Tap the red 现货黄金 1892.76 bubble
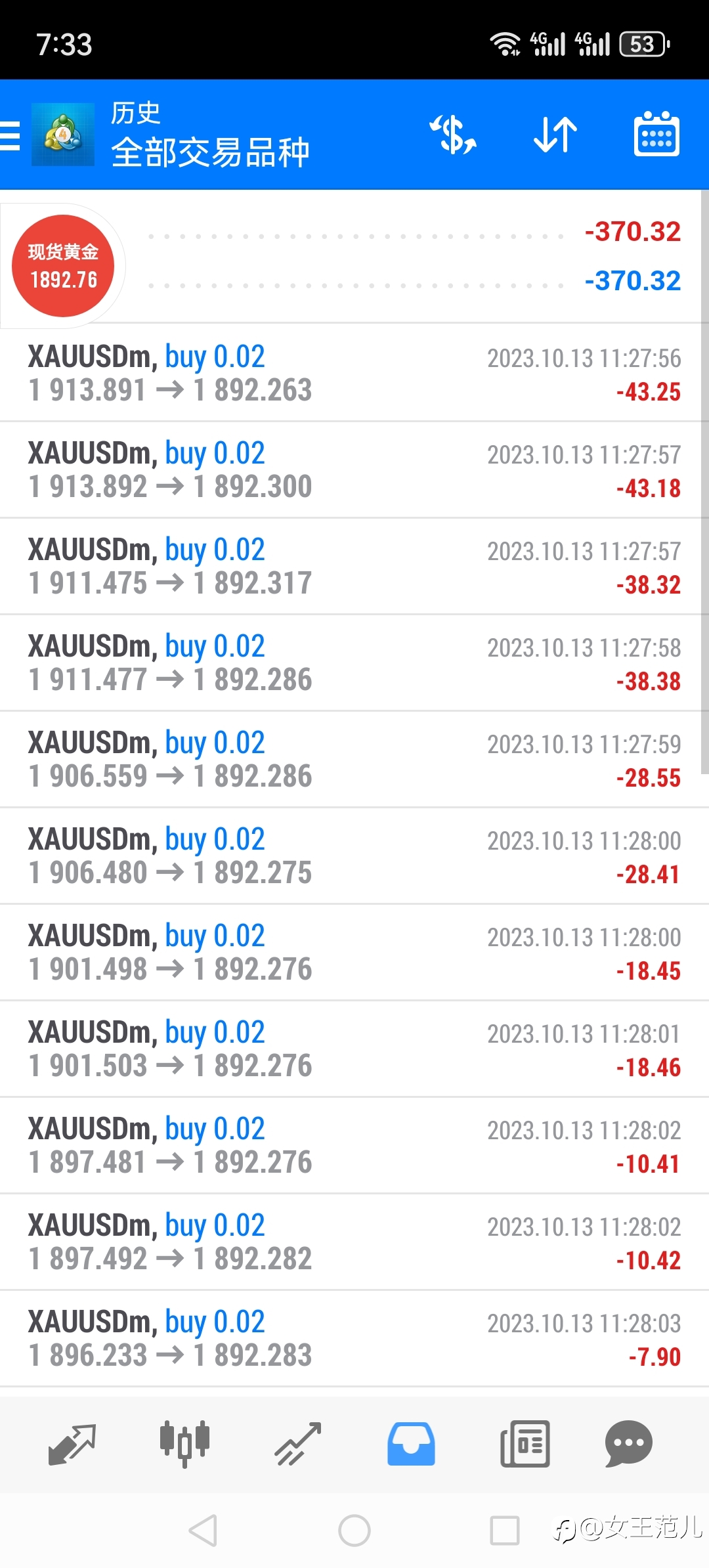Screen dimensions: 709x1568 tap(63, 266)
